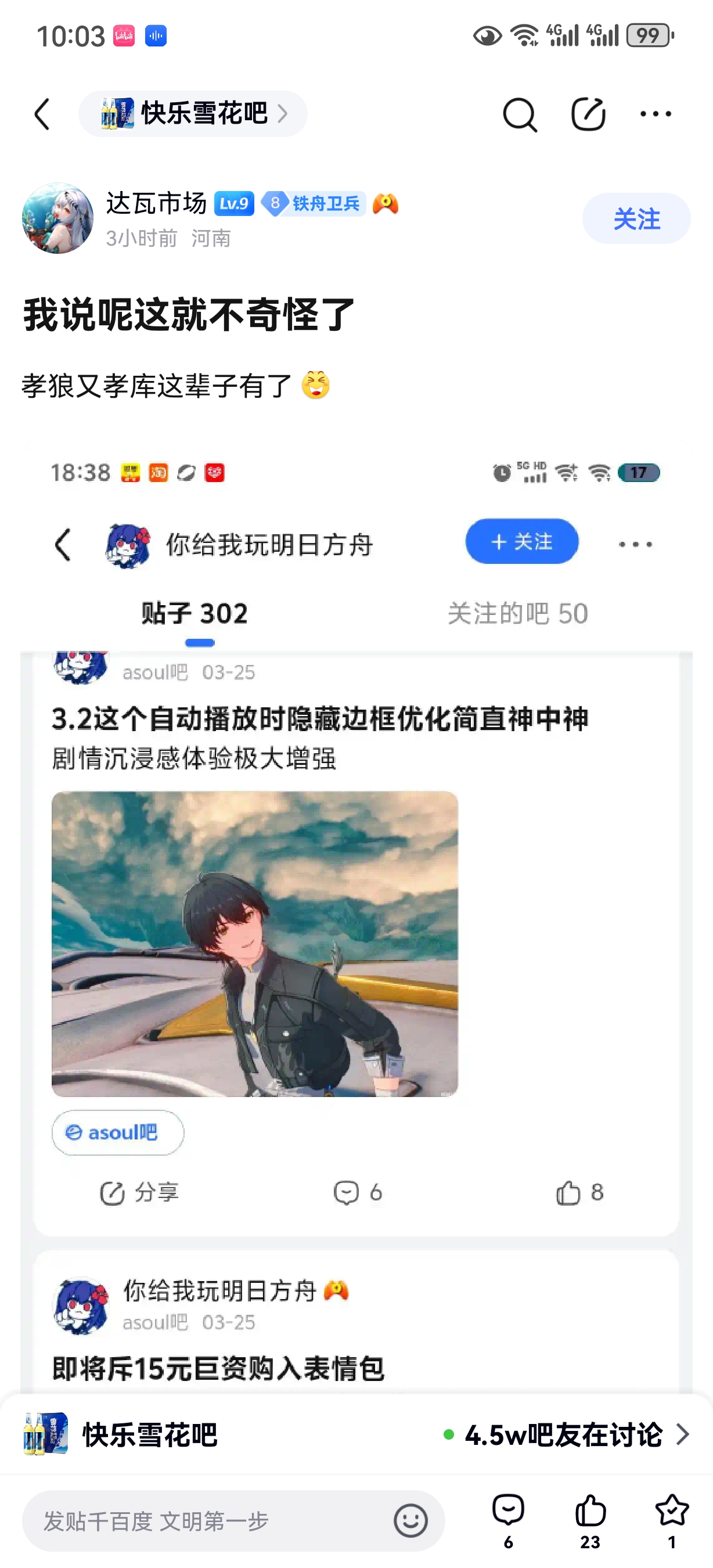Follow 达瓦市场 with the 关注 button

click(636, 218)
